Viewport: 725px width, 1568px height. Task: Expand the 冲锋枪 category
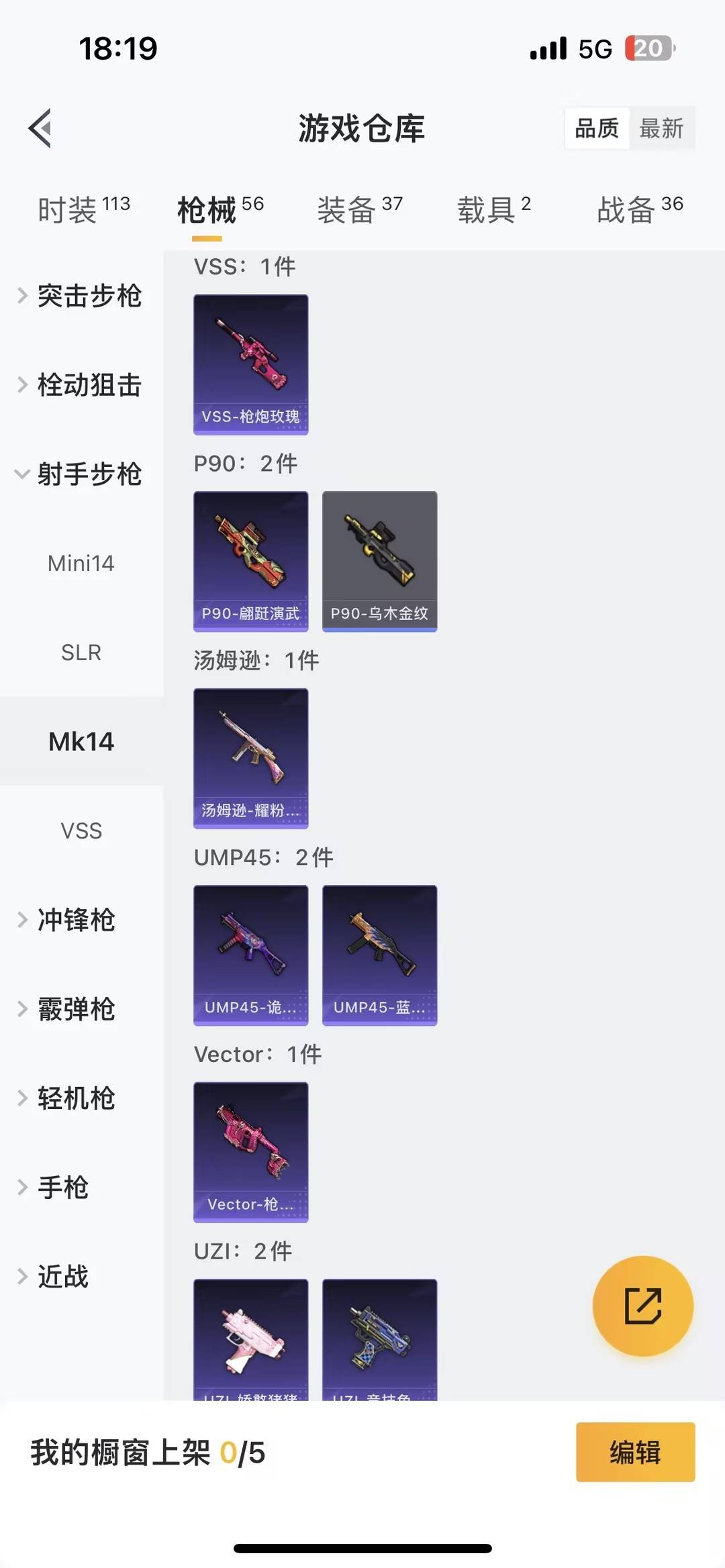(x=76, y=920)
